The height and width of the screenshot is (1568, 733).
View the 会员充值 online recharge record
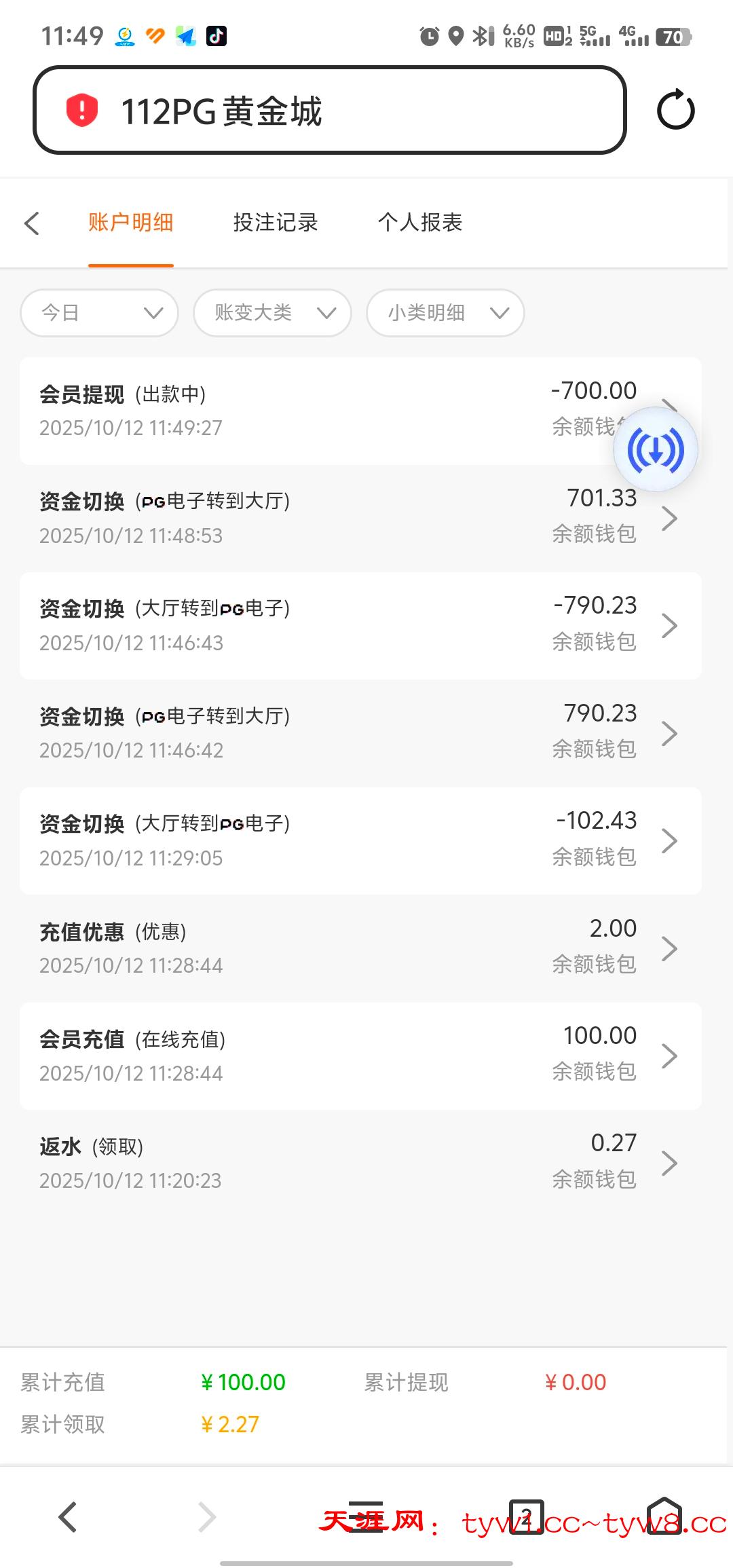[671, 1056]
